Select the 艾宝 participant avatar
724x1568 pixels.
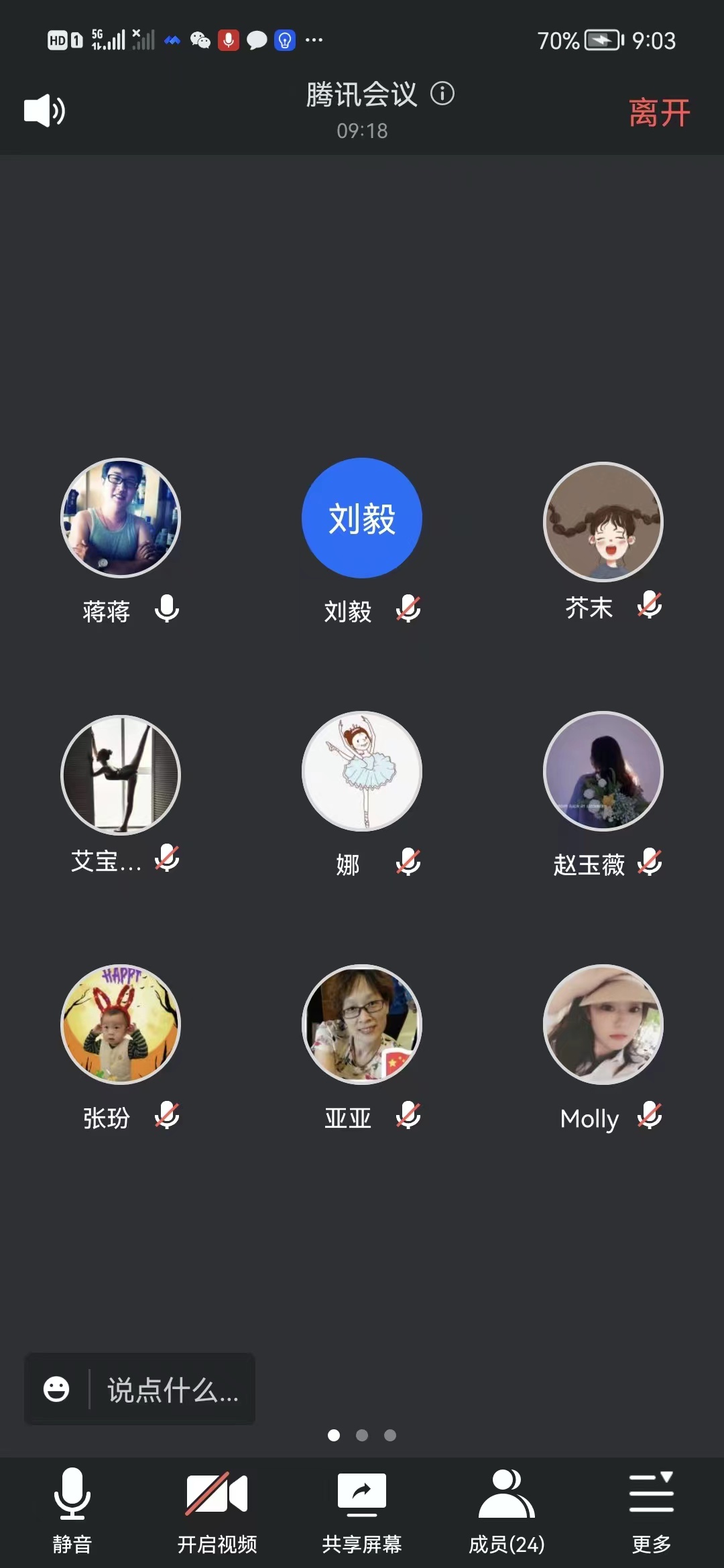pyautogui.click(x=121, y=775)
